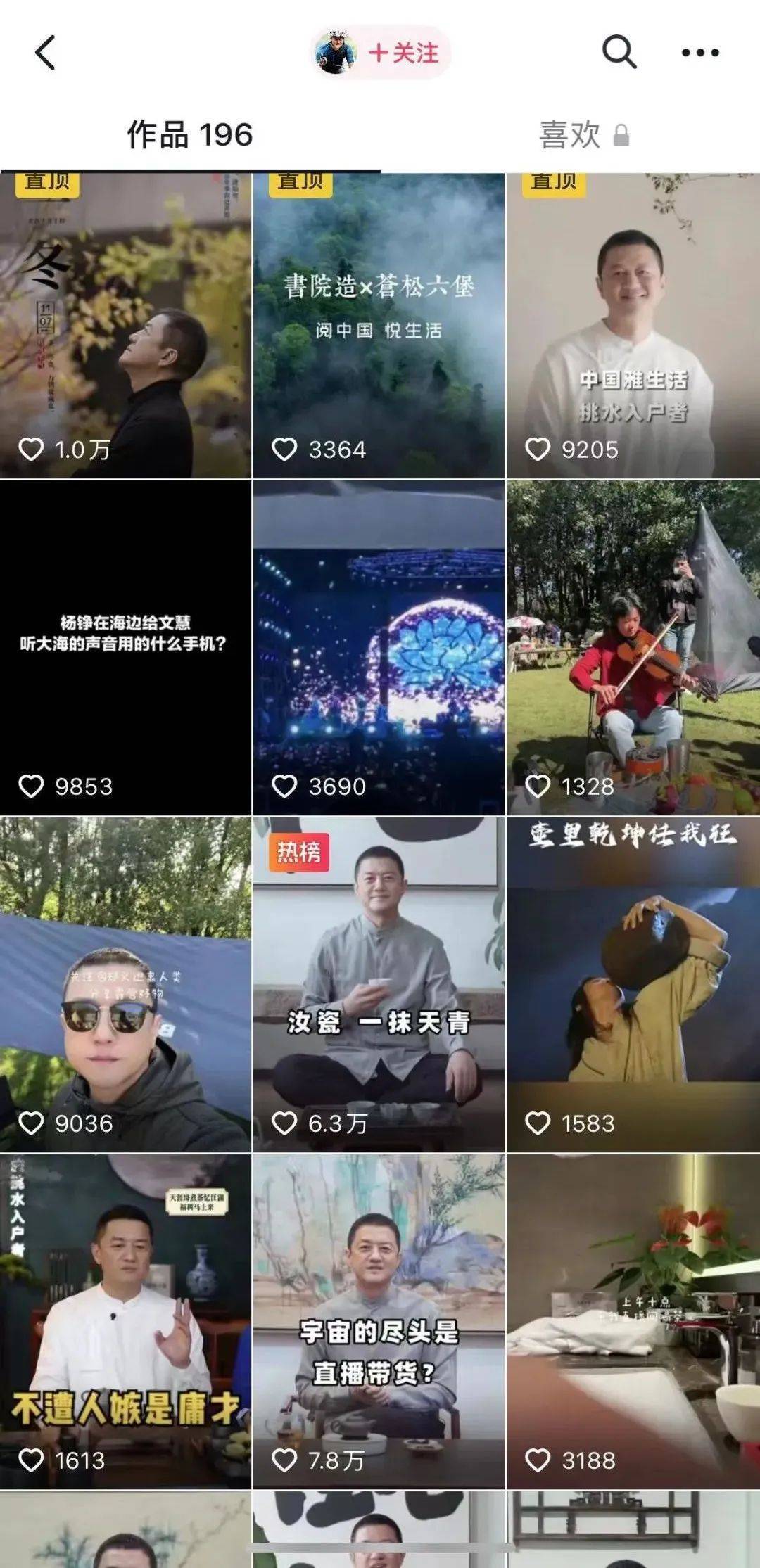
Task: Open the sunglasses selfie video with 9036 likes
Action: (125, 985)
